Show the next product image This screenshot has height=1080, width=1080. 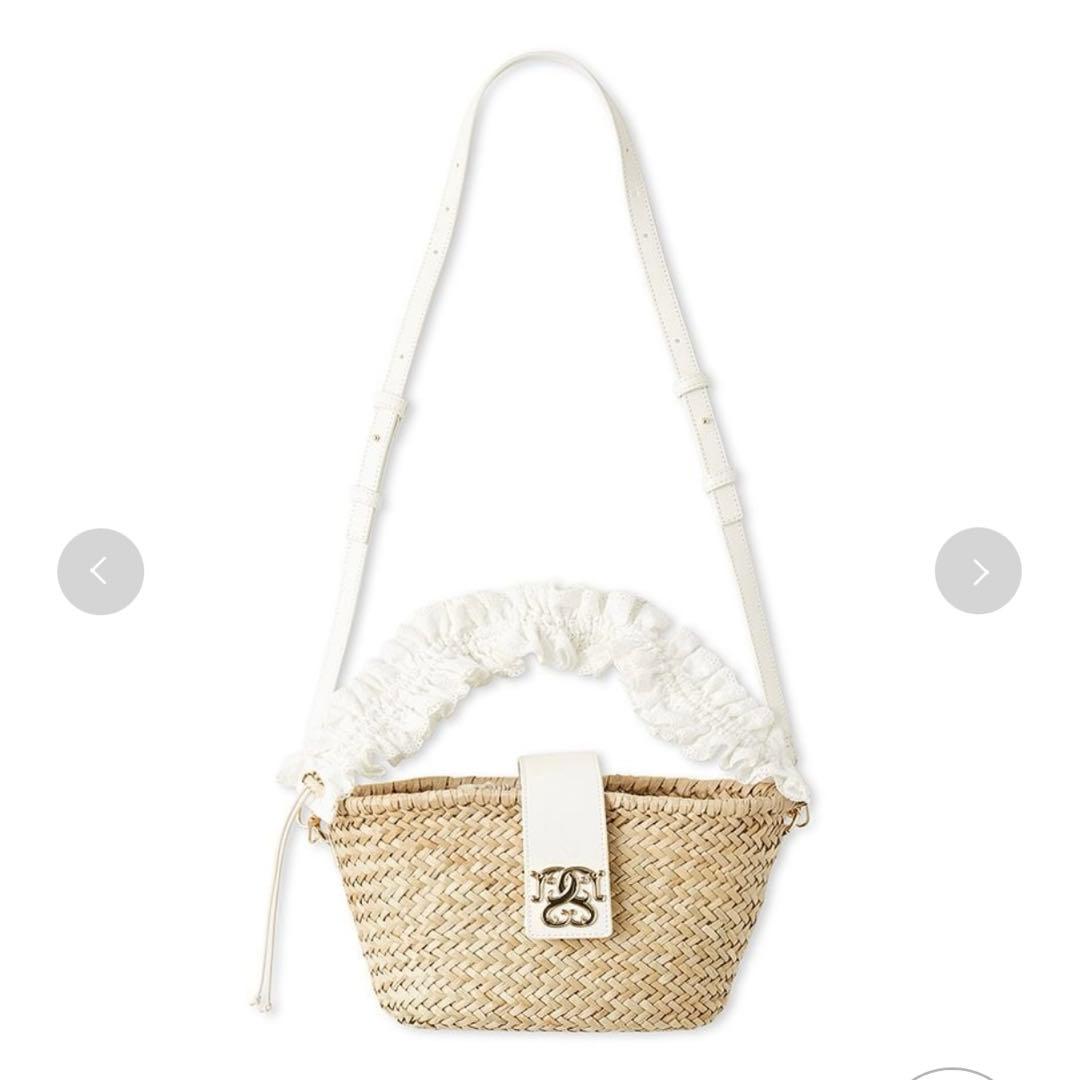pos(977,571)
